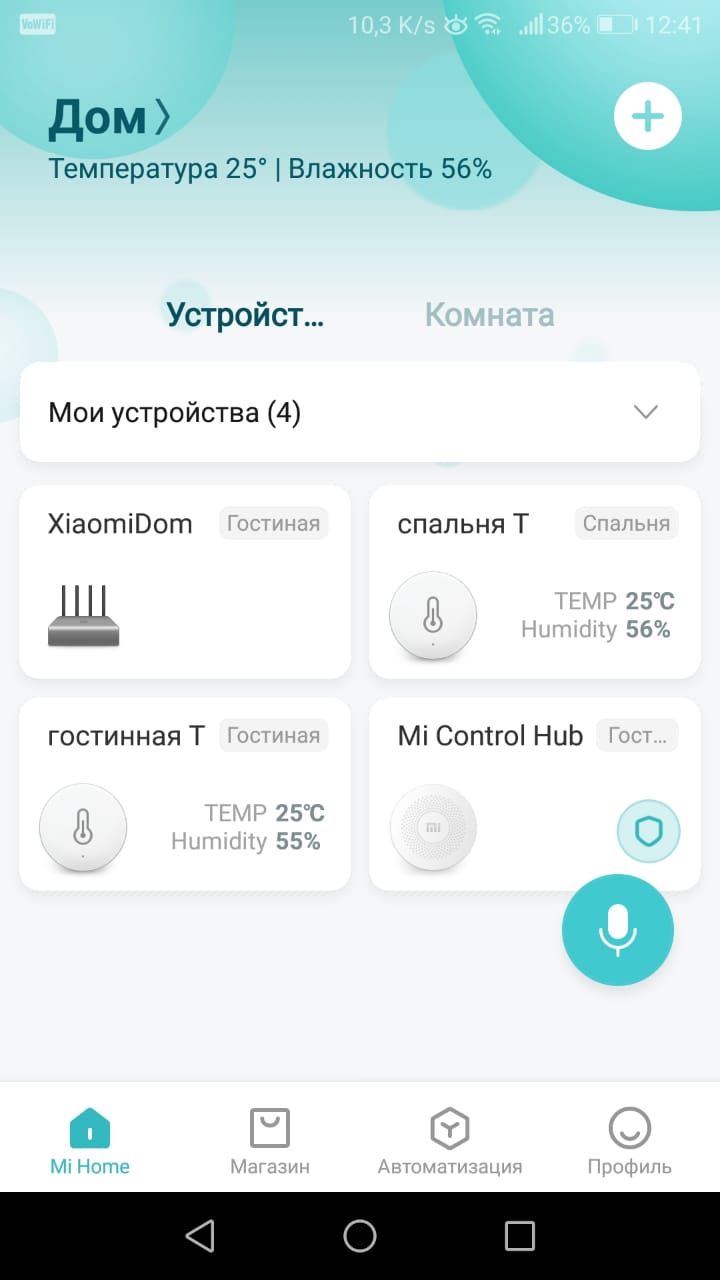
Task: Open the гостинная Т sensor card
Action: [x=185, y=794]
